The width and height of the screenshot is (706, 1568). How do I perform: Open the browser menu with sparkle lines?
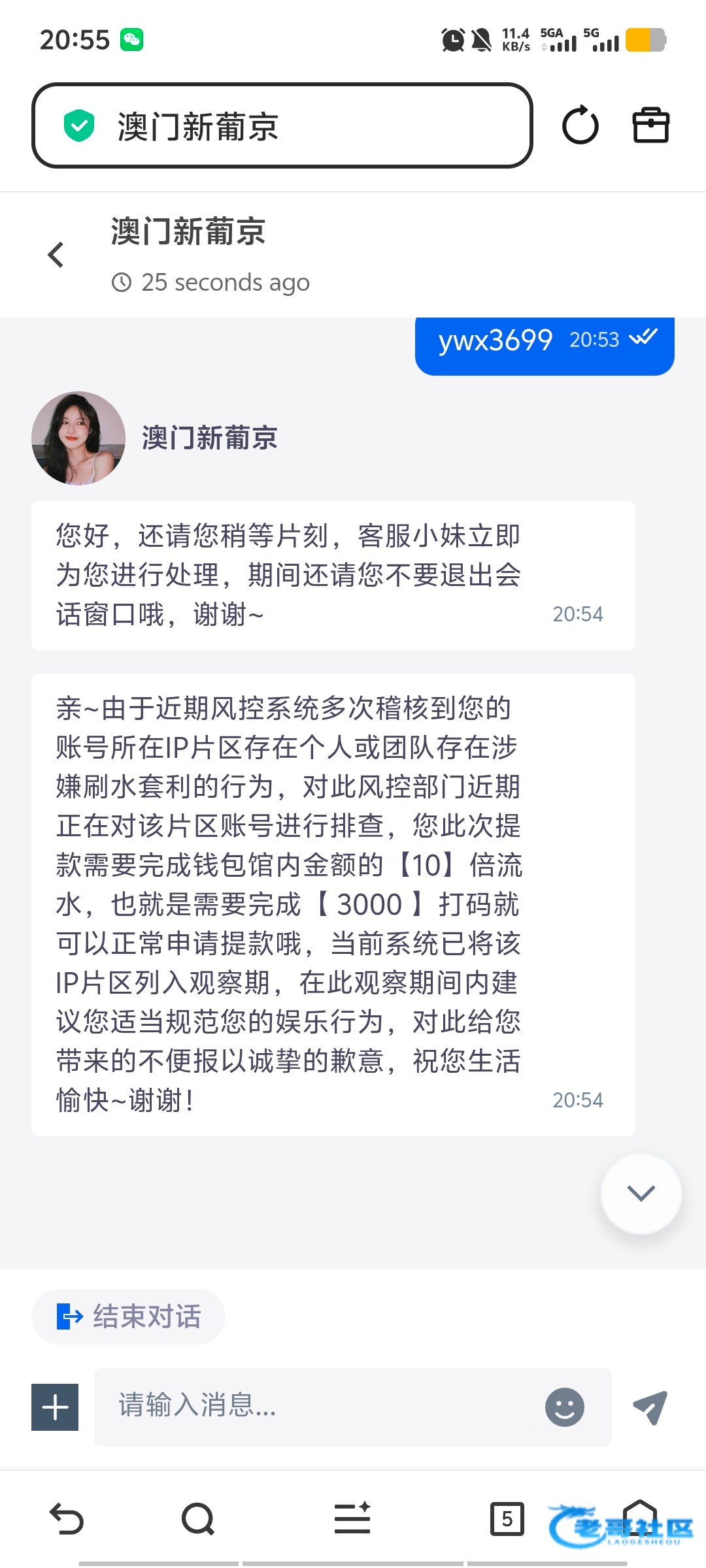(x=352, y=1518)
